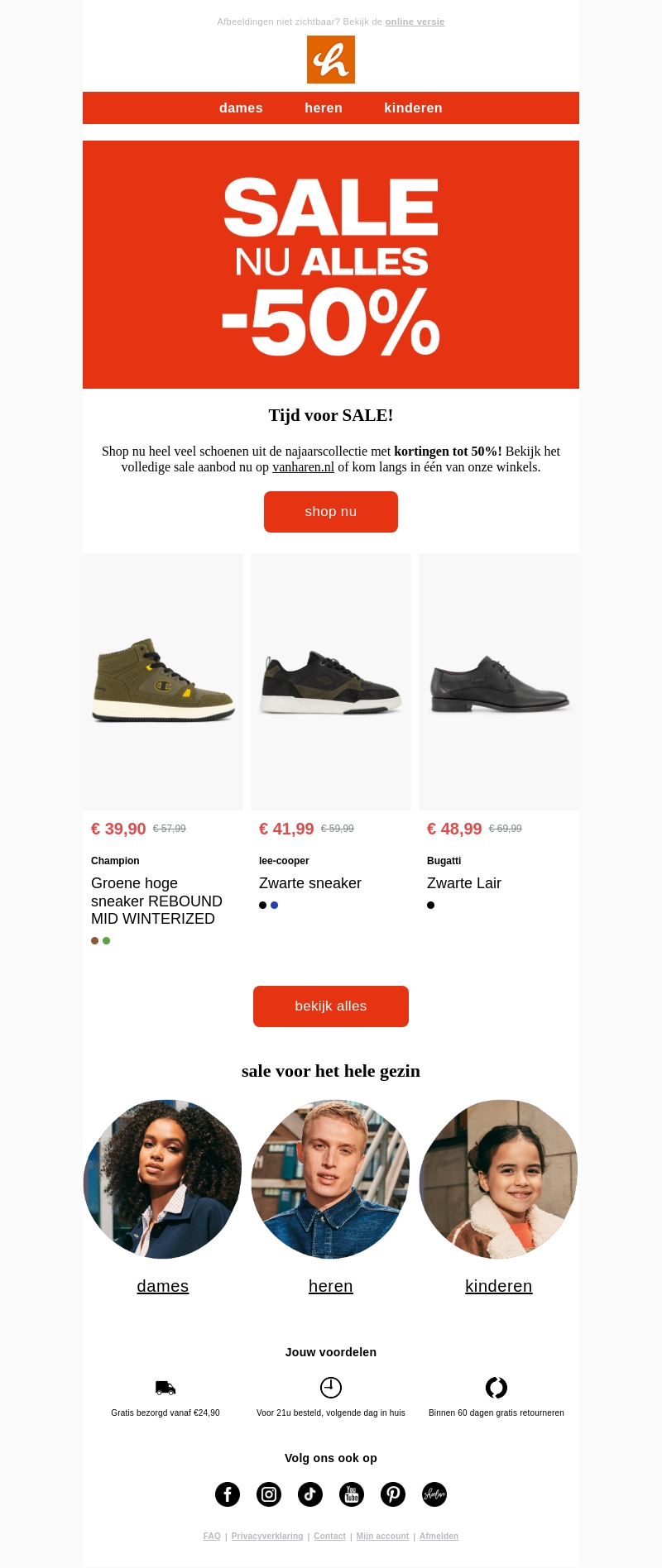Open the TikTok icon
This screenshot has width=662, height=1568.
[310, 1494]
